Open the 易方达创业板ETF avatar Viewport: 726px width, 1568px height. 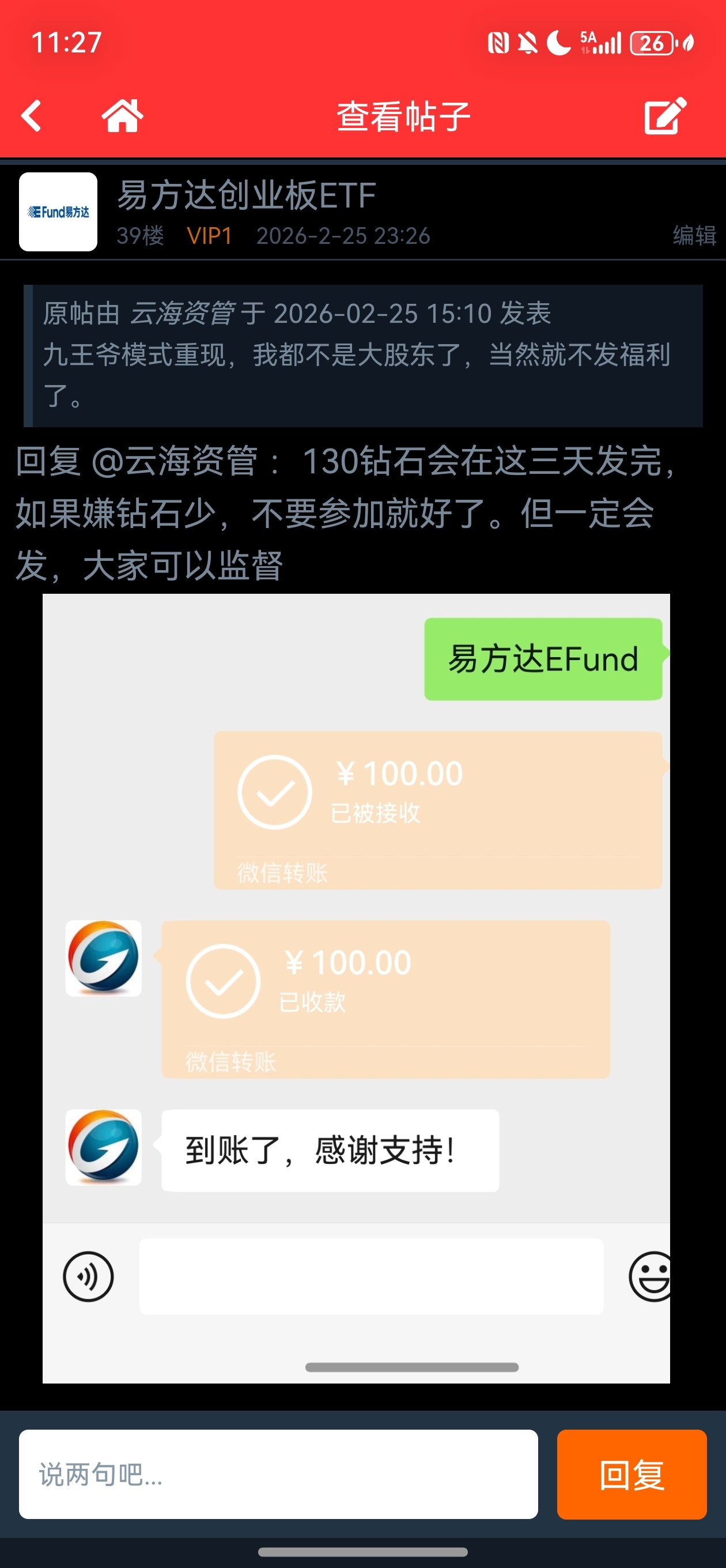(58, 212)
